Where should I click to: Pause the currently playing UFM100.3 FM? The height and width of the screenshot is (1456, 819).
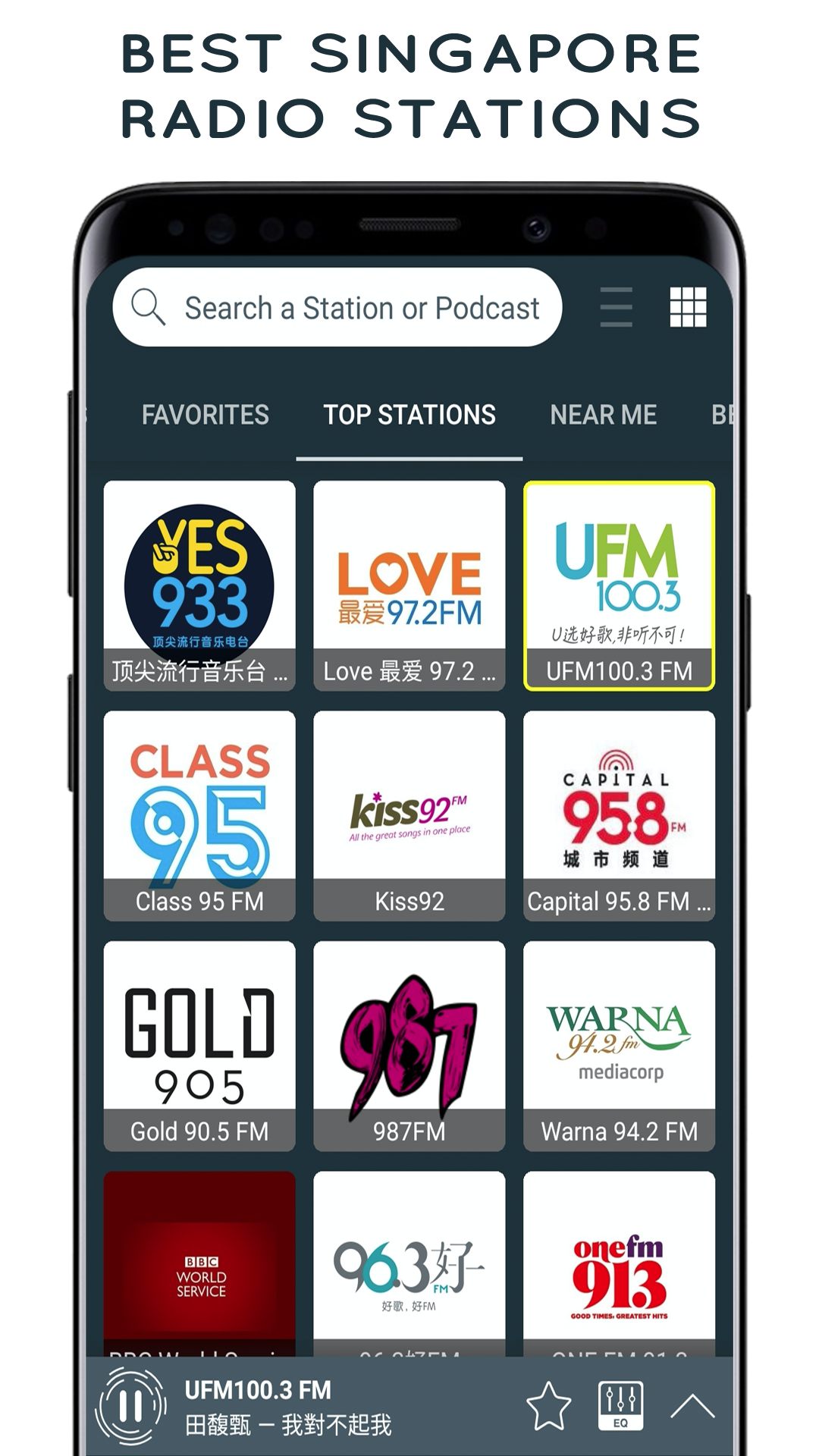tap(130, 1407)
